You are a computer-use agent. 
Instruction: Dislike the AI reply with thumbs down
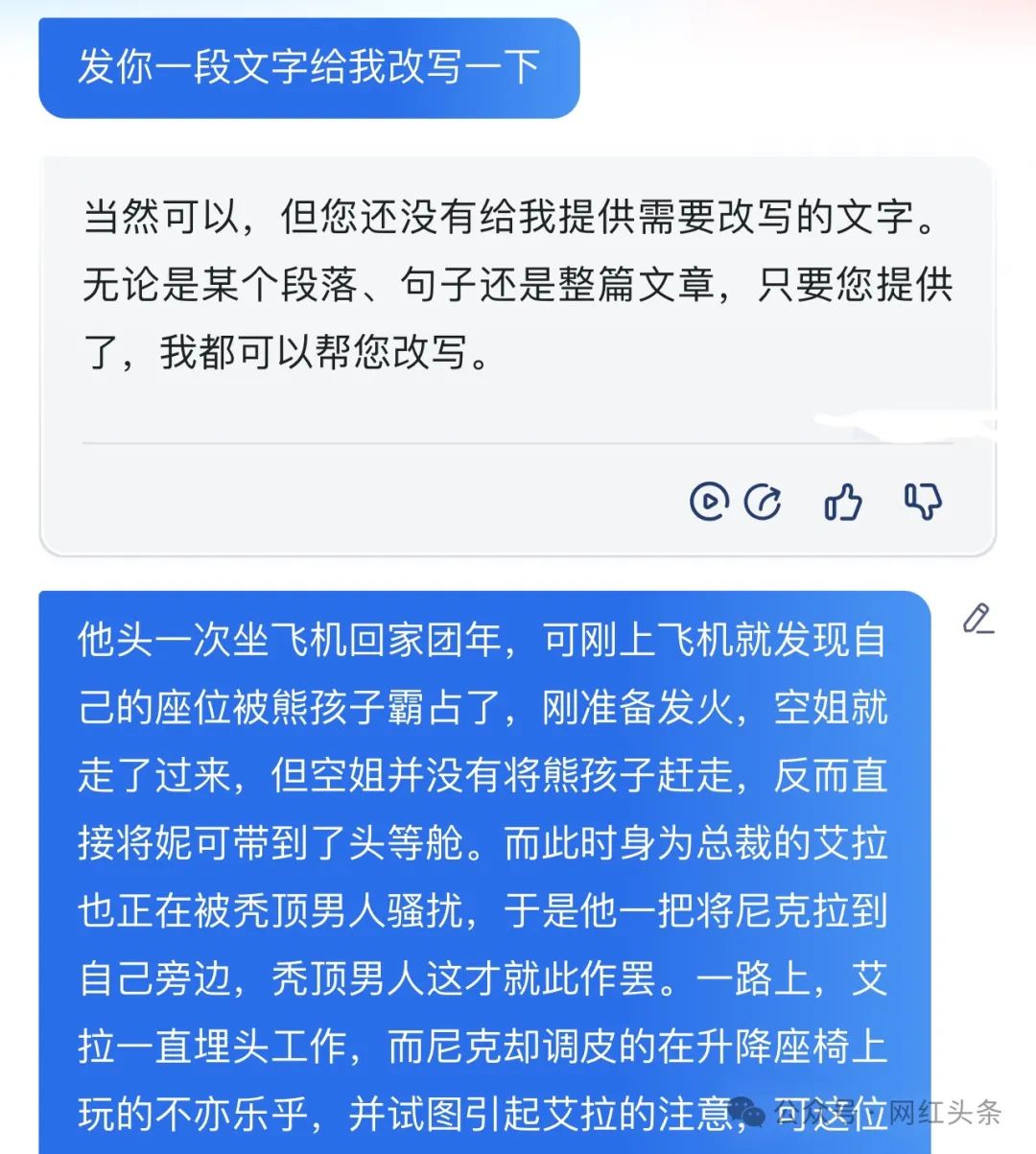923,501
